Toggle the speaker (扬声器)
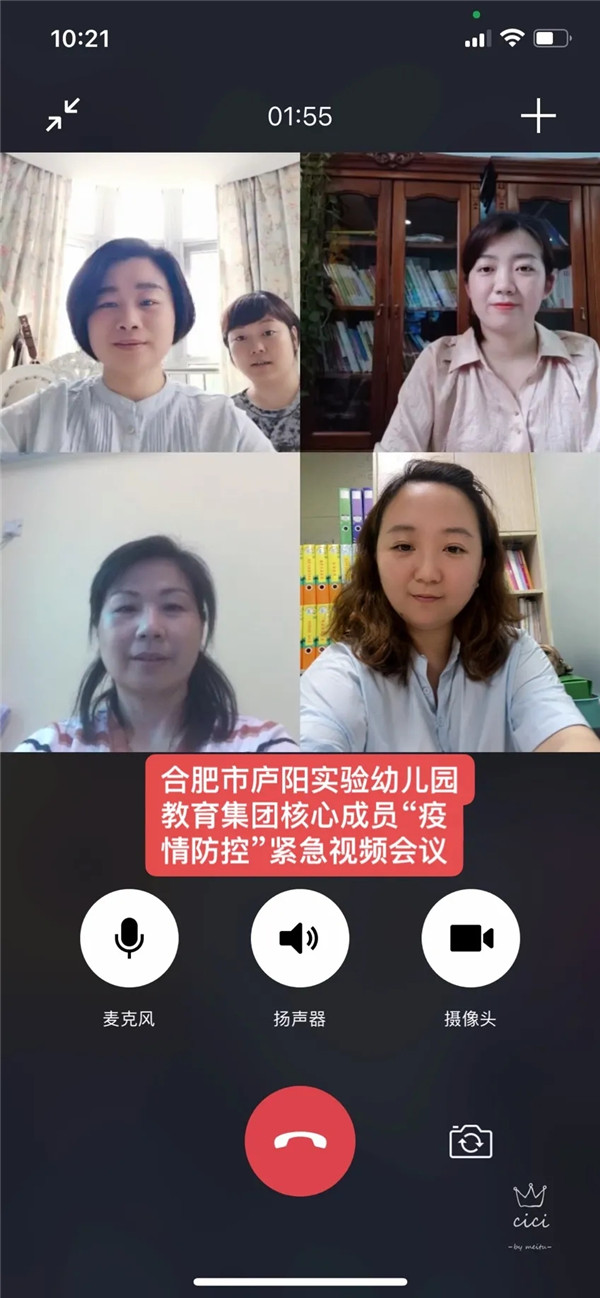 tap(300, 938)
